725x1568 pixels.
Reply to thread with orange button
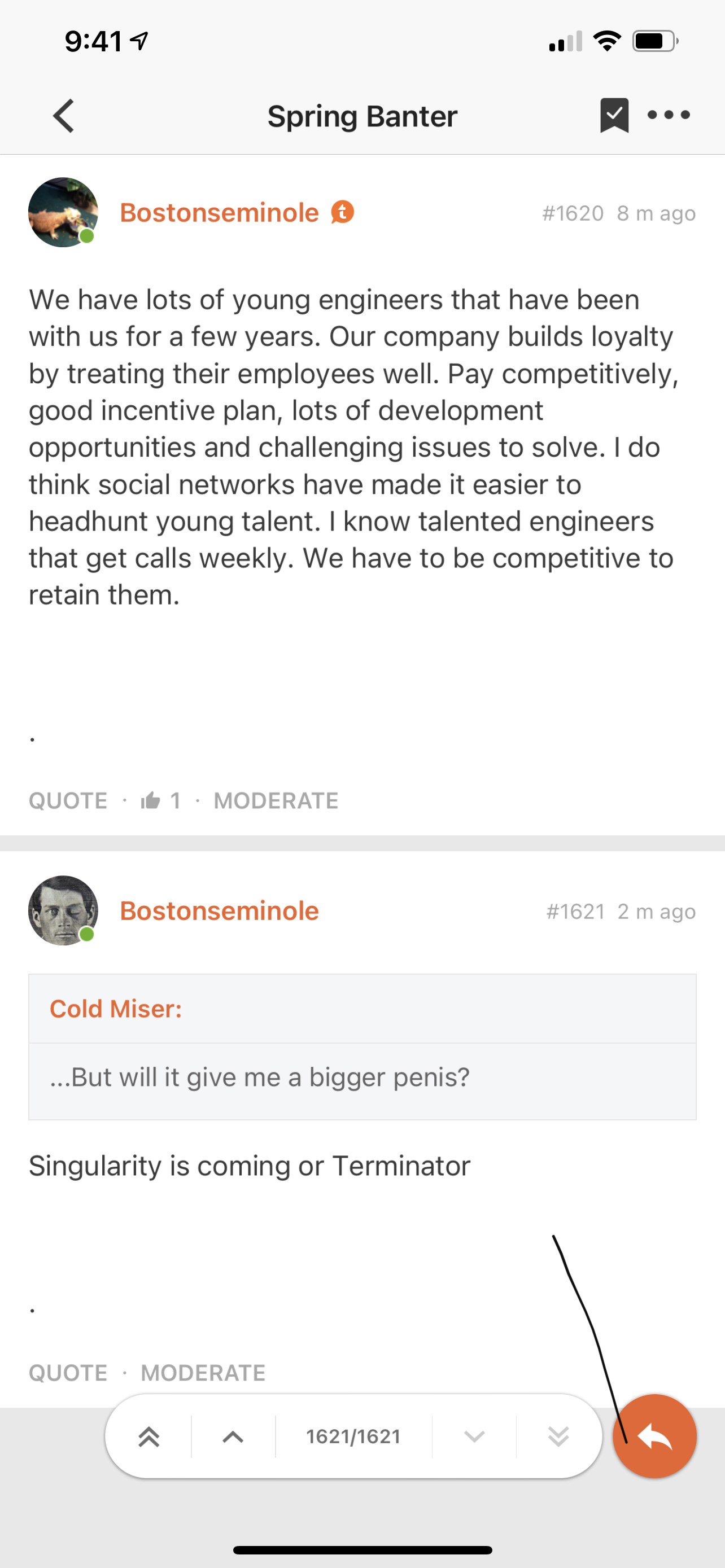click(x=654, y=1436)
